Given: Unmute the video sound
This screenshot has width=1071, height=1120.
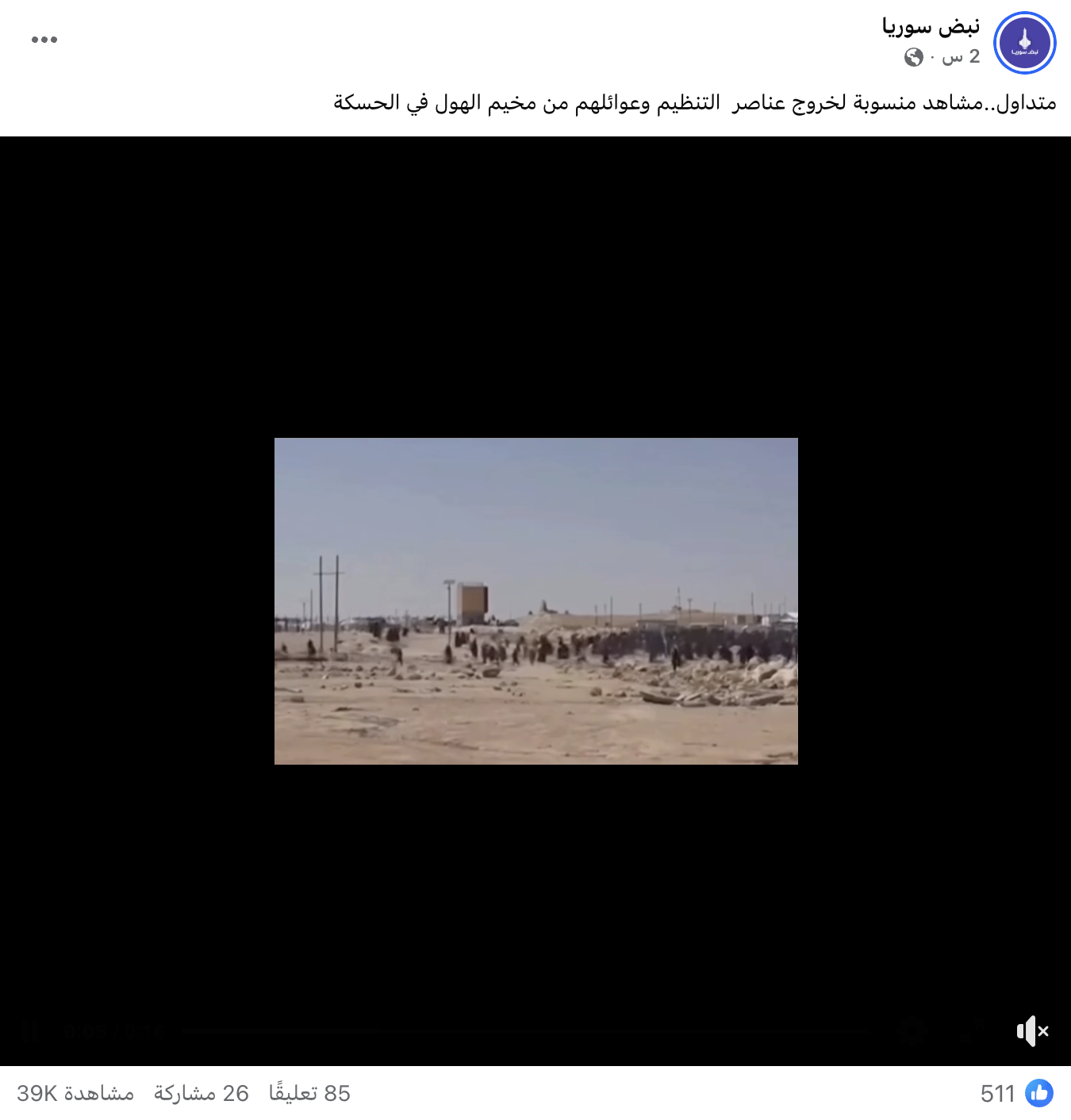Looking at the screenshot, I should coord(1032,1031).
